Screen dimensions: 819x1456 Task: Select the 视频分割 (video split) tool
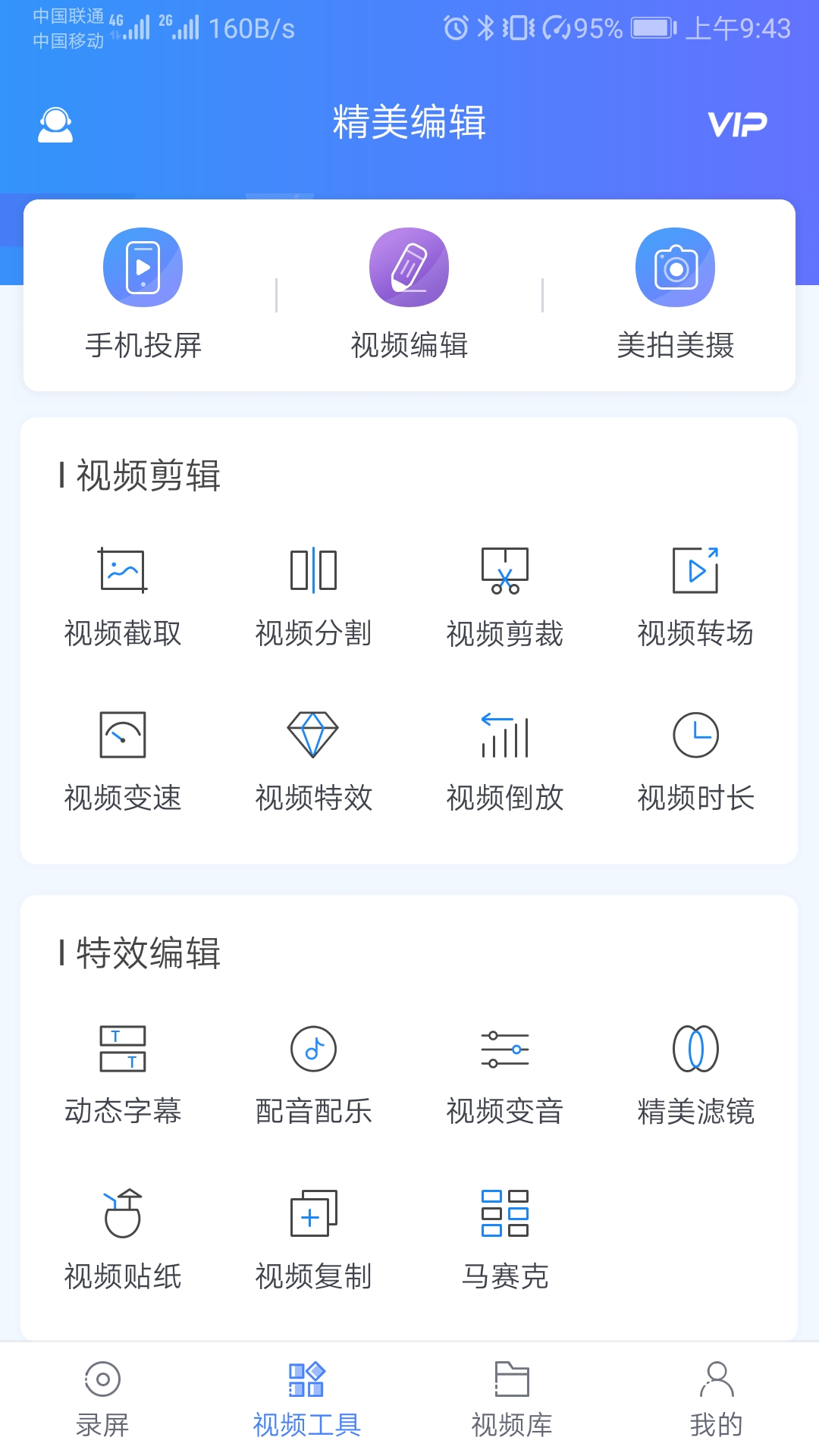pos(314,595)
